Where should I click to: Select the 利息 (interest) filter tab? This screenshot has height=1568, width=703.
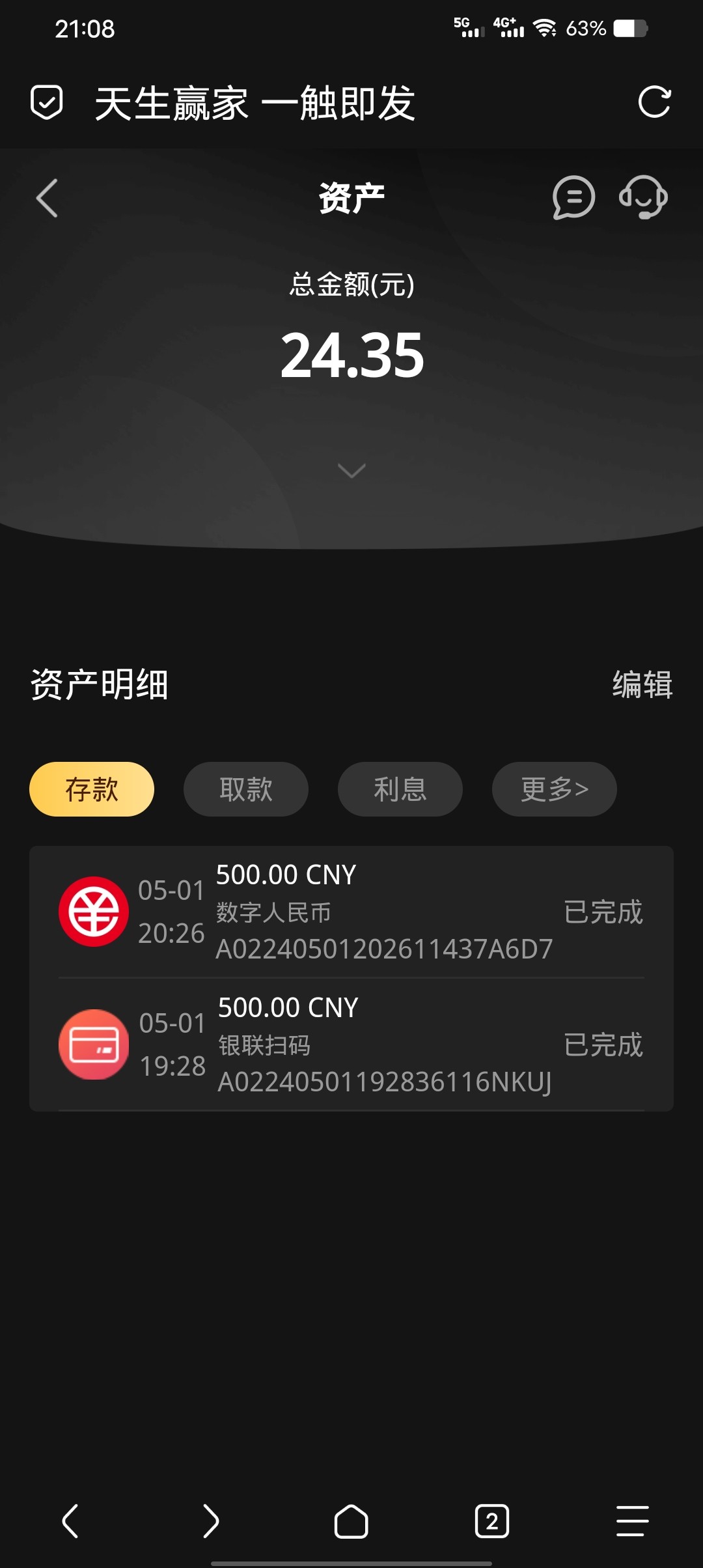tap(400, 789)
